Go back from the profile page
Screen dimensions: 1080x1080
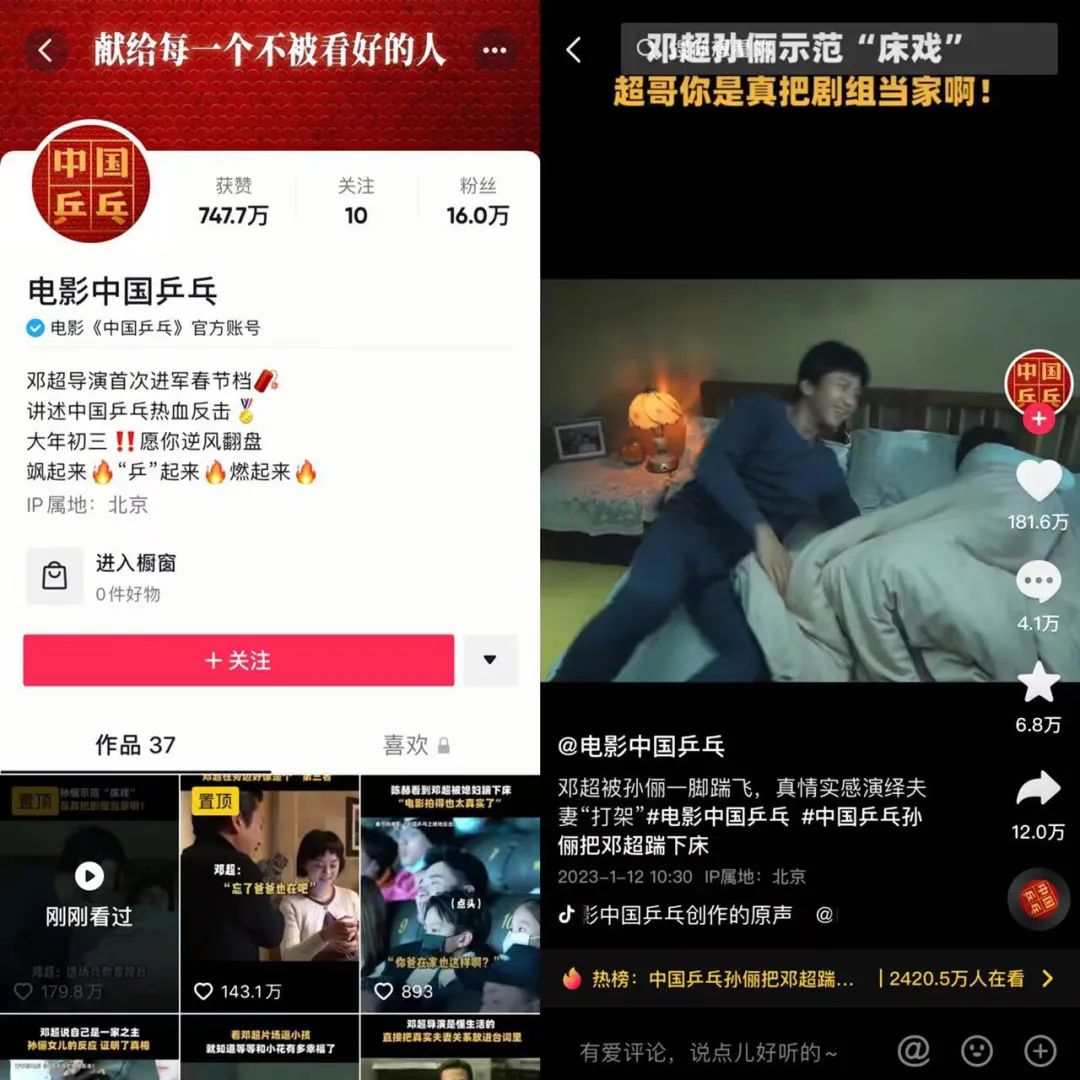(45, 50)
